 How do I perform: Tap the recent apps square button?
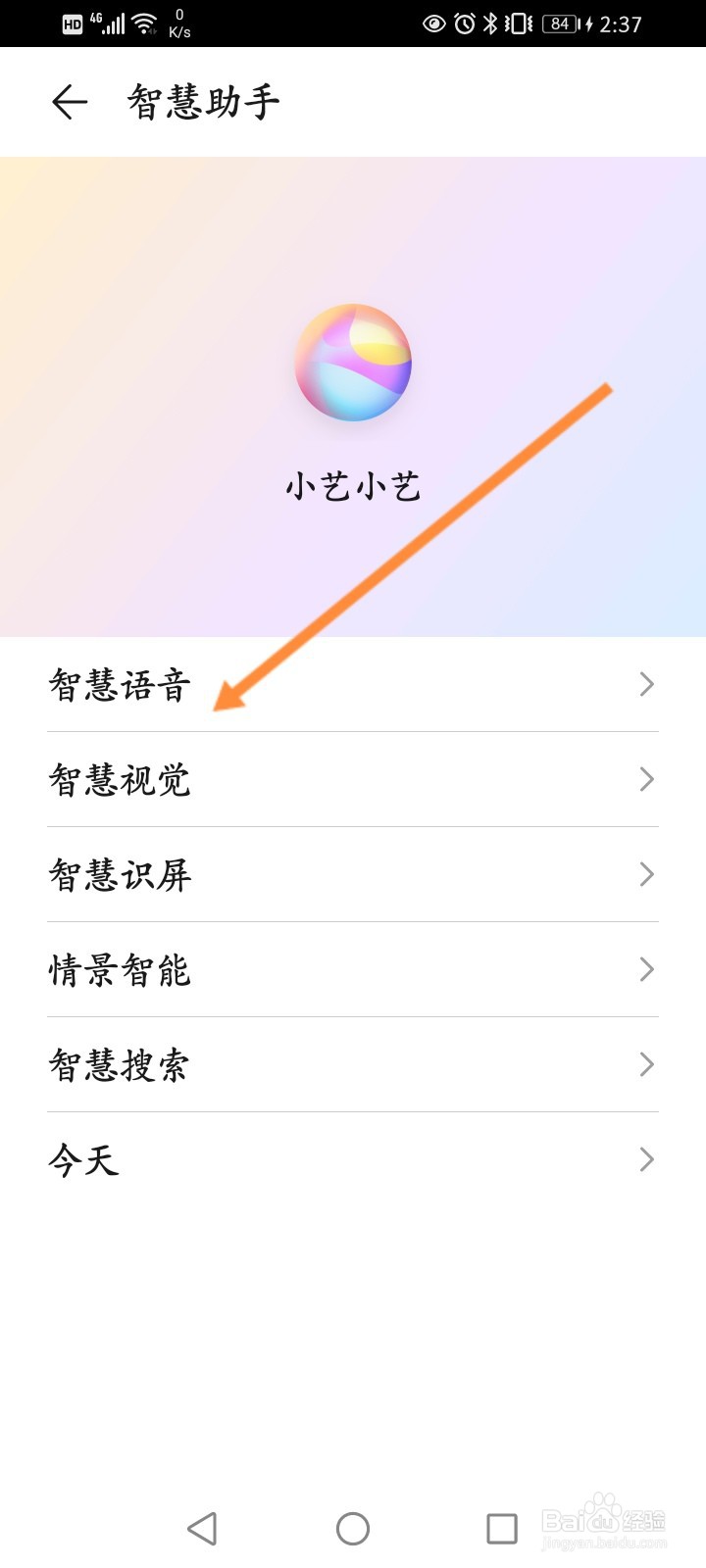point(502,1527)
